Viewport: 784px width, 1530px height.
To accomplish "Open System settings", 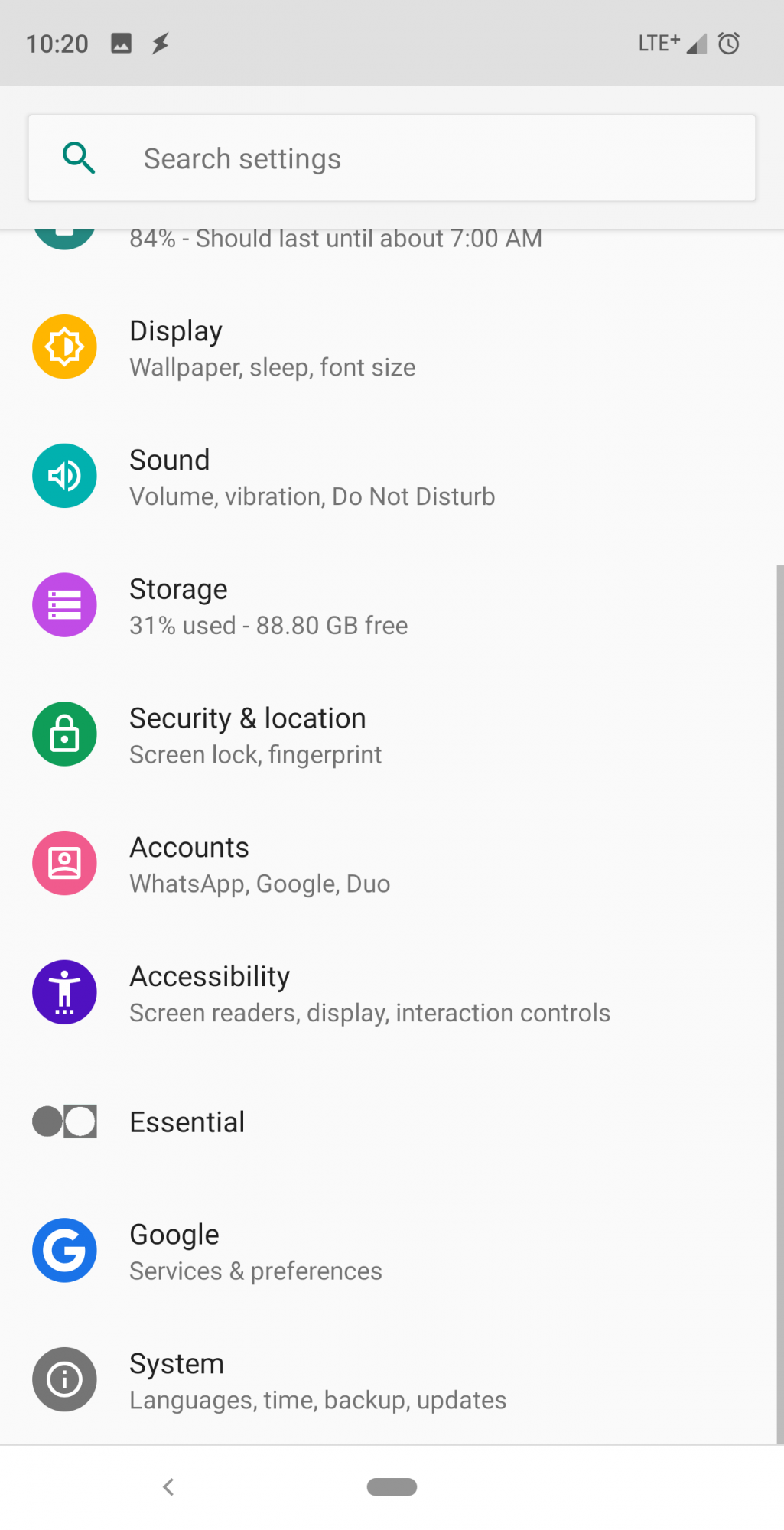I will 392,1380.
